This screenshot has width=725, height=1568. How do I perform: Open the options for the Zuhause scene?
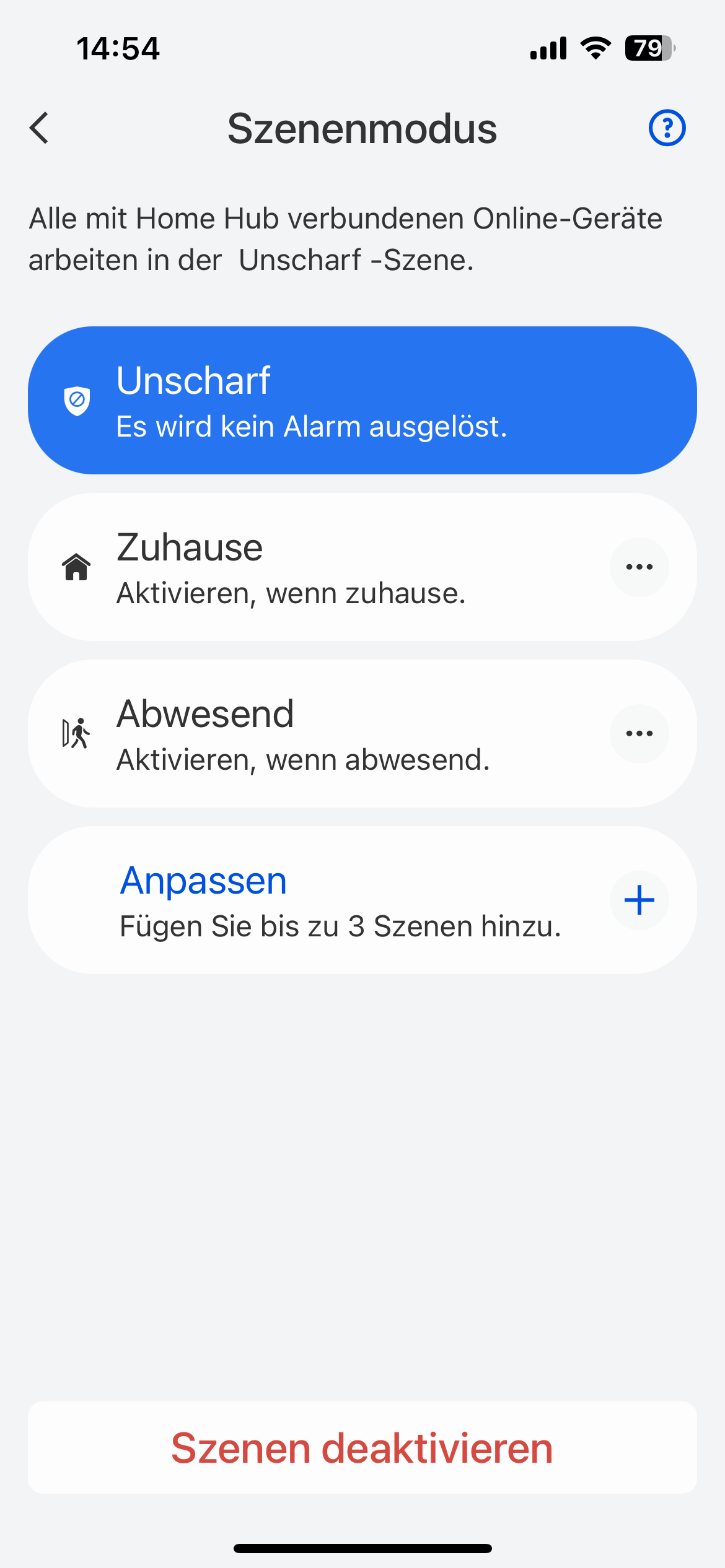[x=639, y=567]
